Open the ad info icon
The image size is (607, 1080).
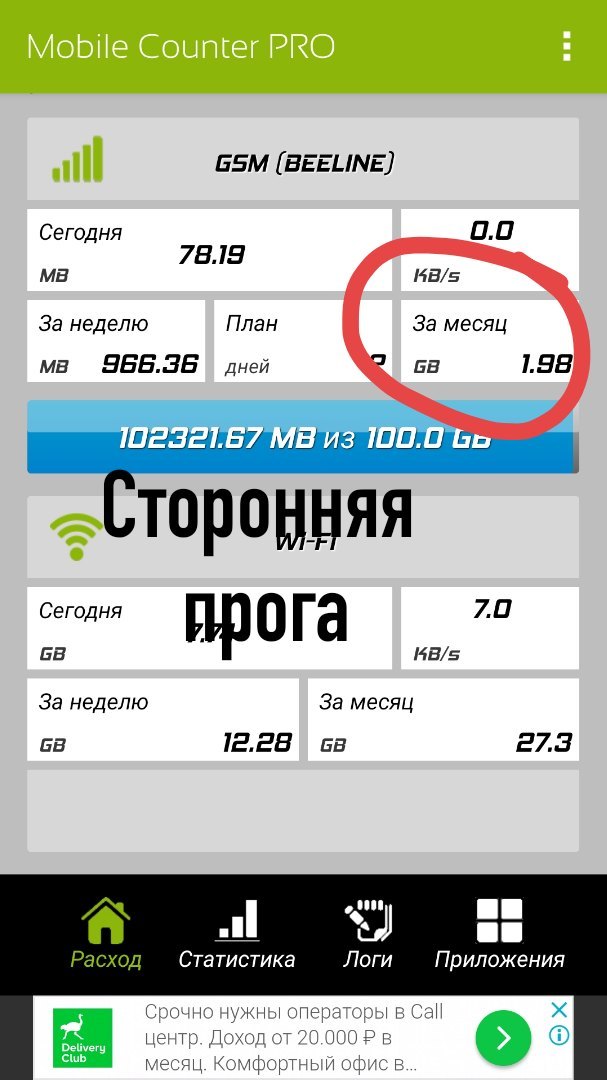pyautogui.click(x=560, y=1036)
